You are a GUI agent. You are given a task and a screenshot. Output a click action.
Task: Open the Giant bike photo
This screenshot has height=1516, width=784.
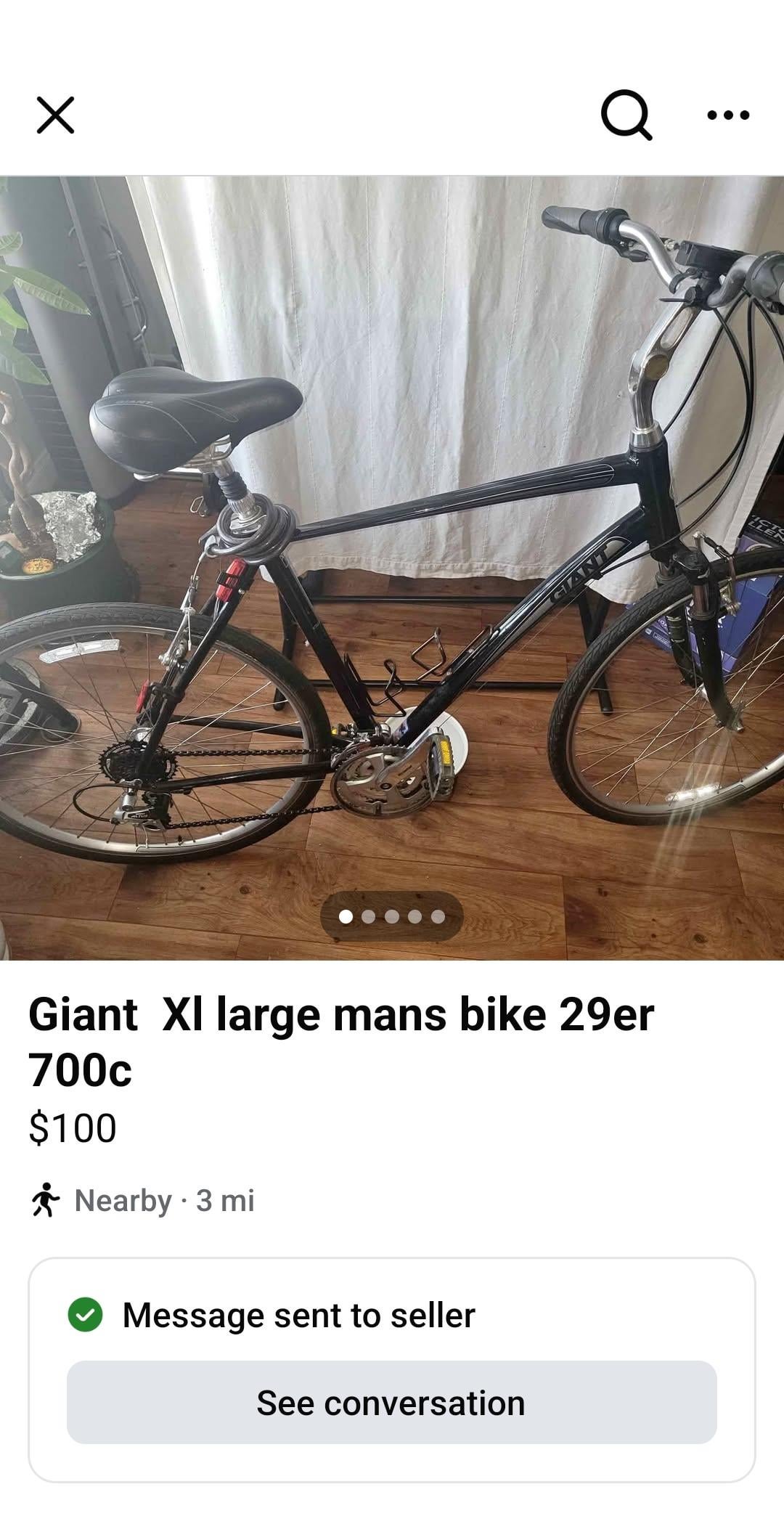click(392, 568)
